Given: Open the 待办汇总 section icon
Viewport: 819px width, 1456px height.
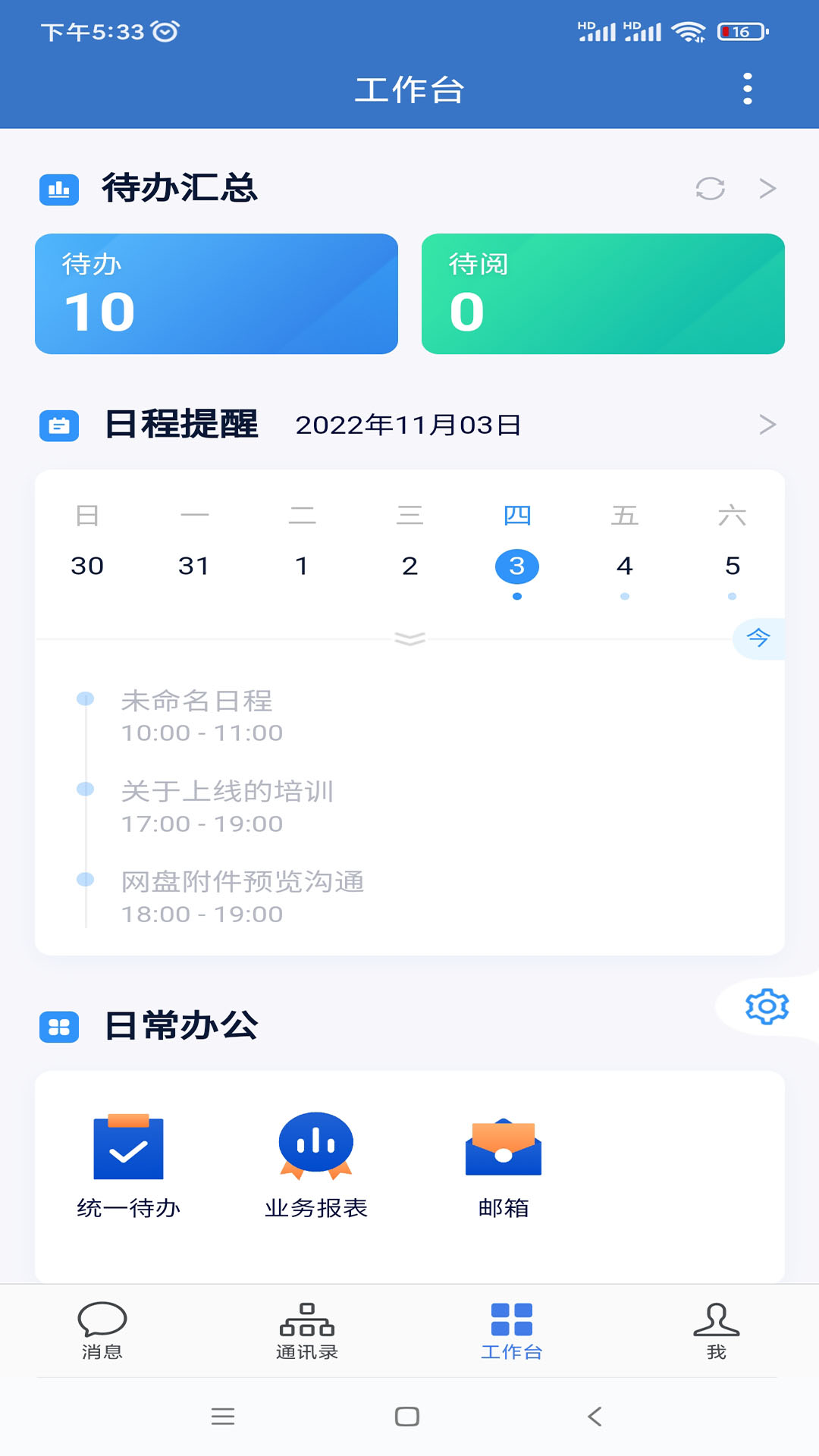Looking at the screenshot, I should 59,191.
